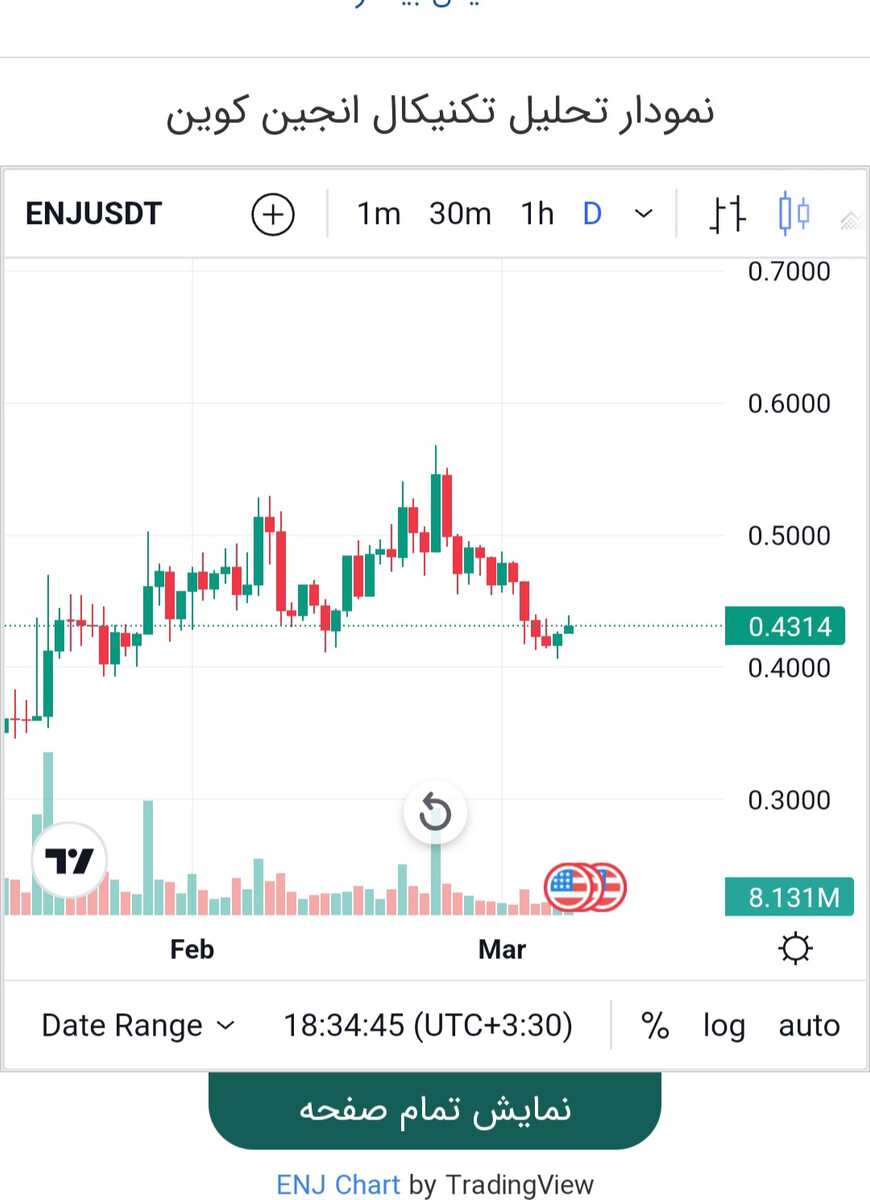
Task: Open the Date Range menu
Action: click(x=138, y=1025)
